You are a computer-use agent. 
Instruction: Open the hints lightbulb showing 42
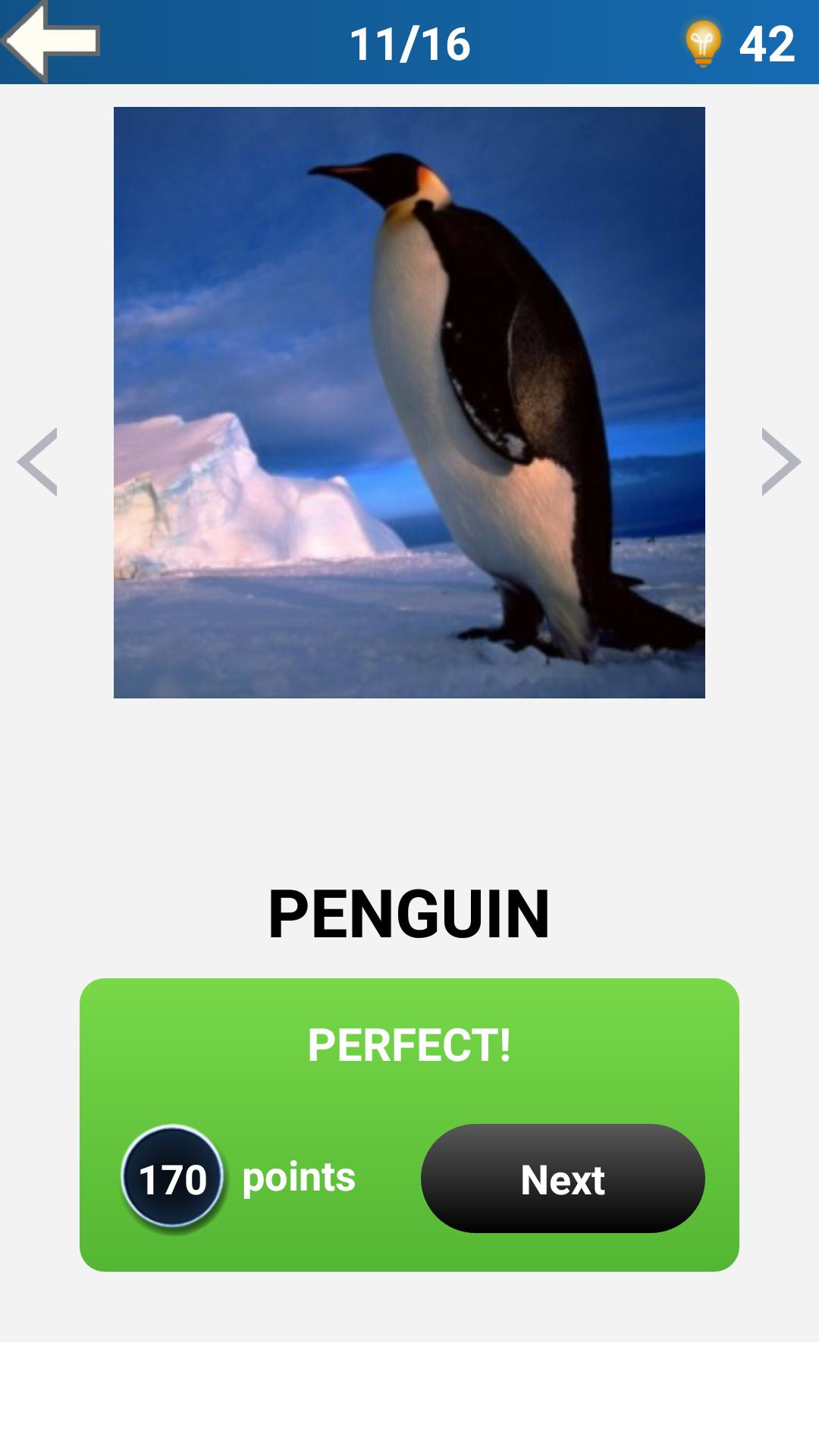click(703, 43)
